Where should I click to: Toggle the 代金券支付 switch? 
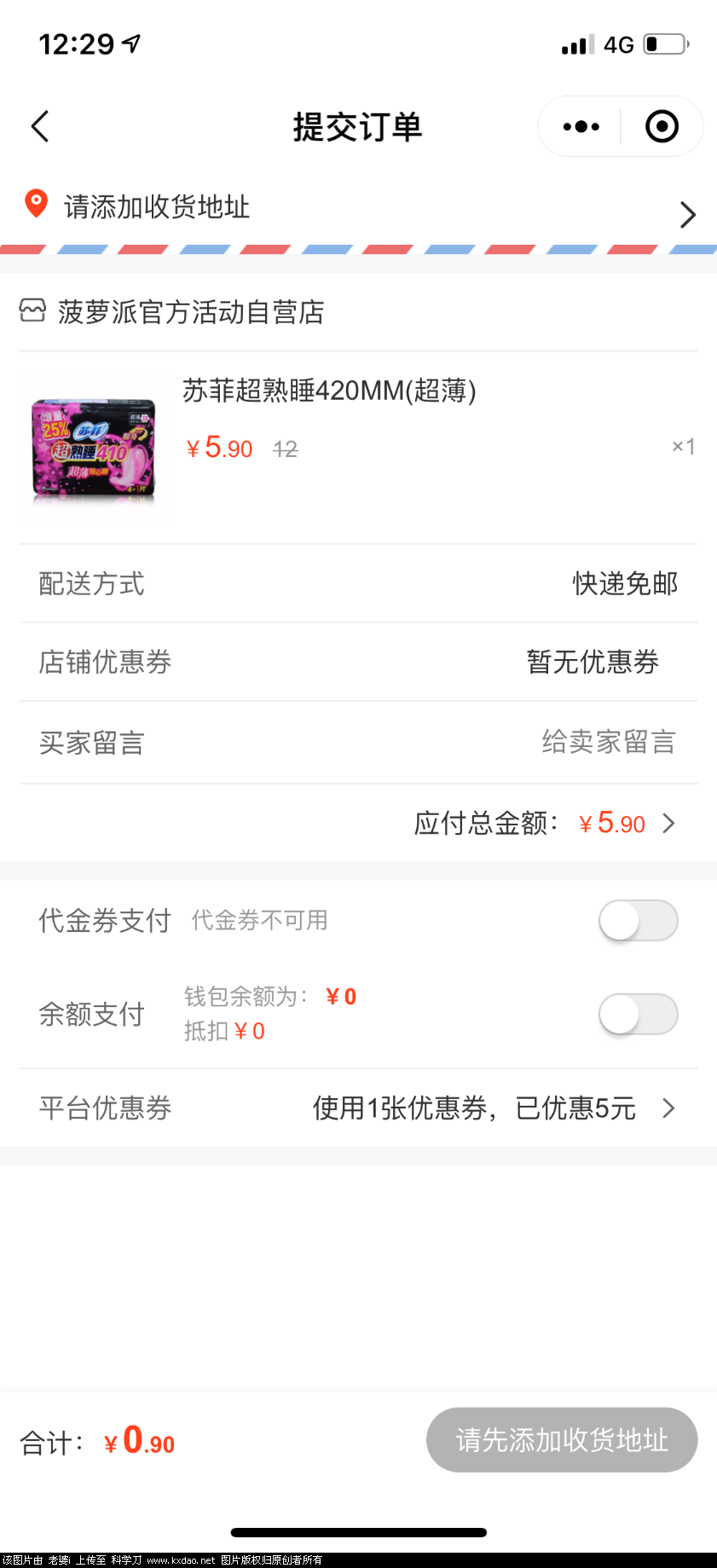638,921
